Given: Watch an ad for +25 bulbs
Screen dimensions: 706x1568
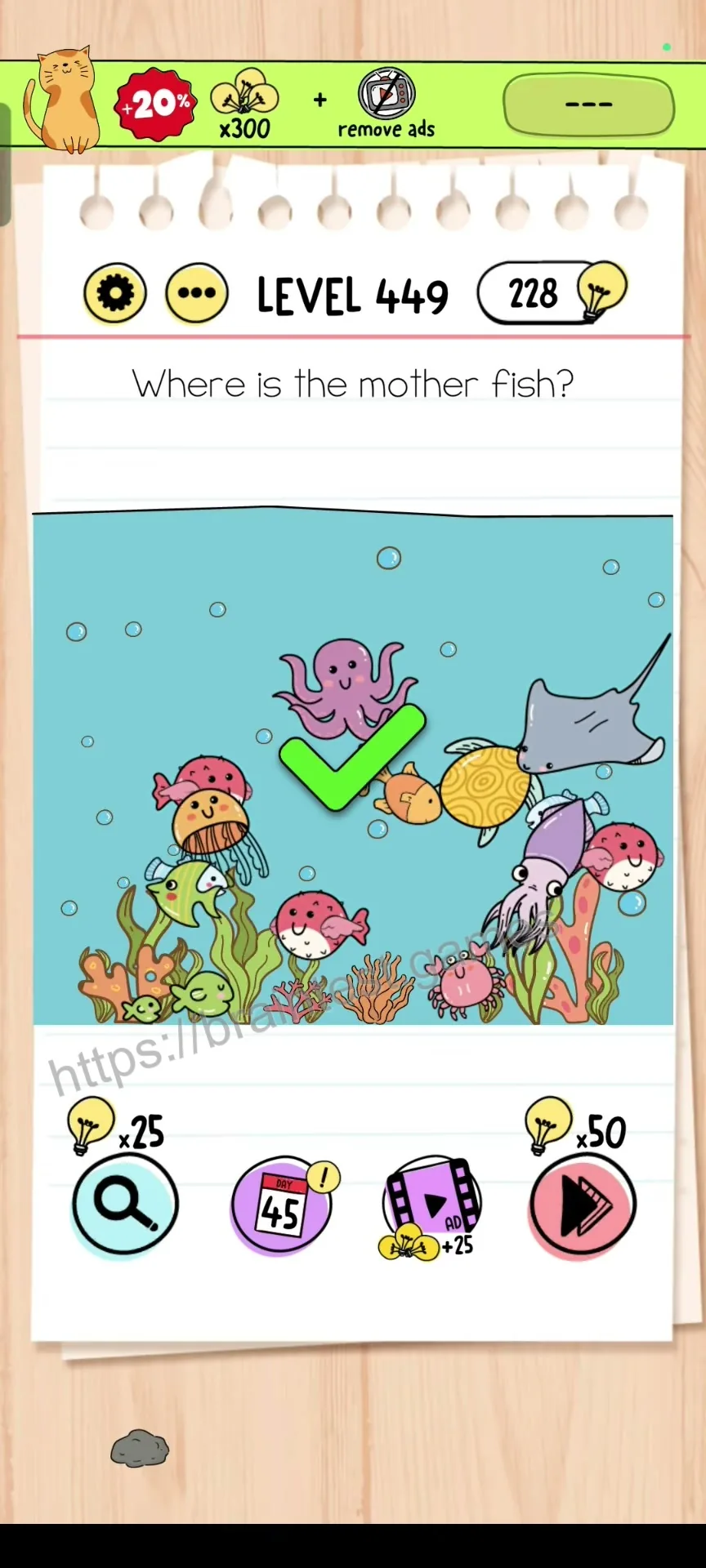Looking at the screenshot, I should pyautogui.click(x=431, y=1207).
